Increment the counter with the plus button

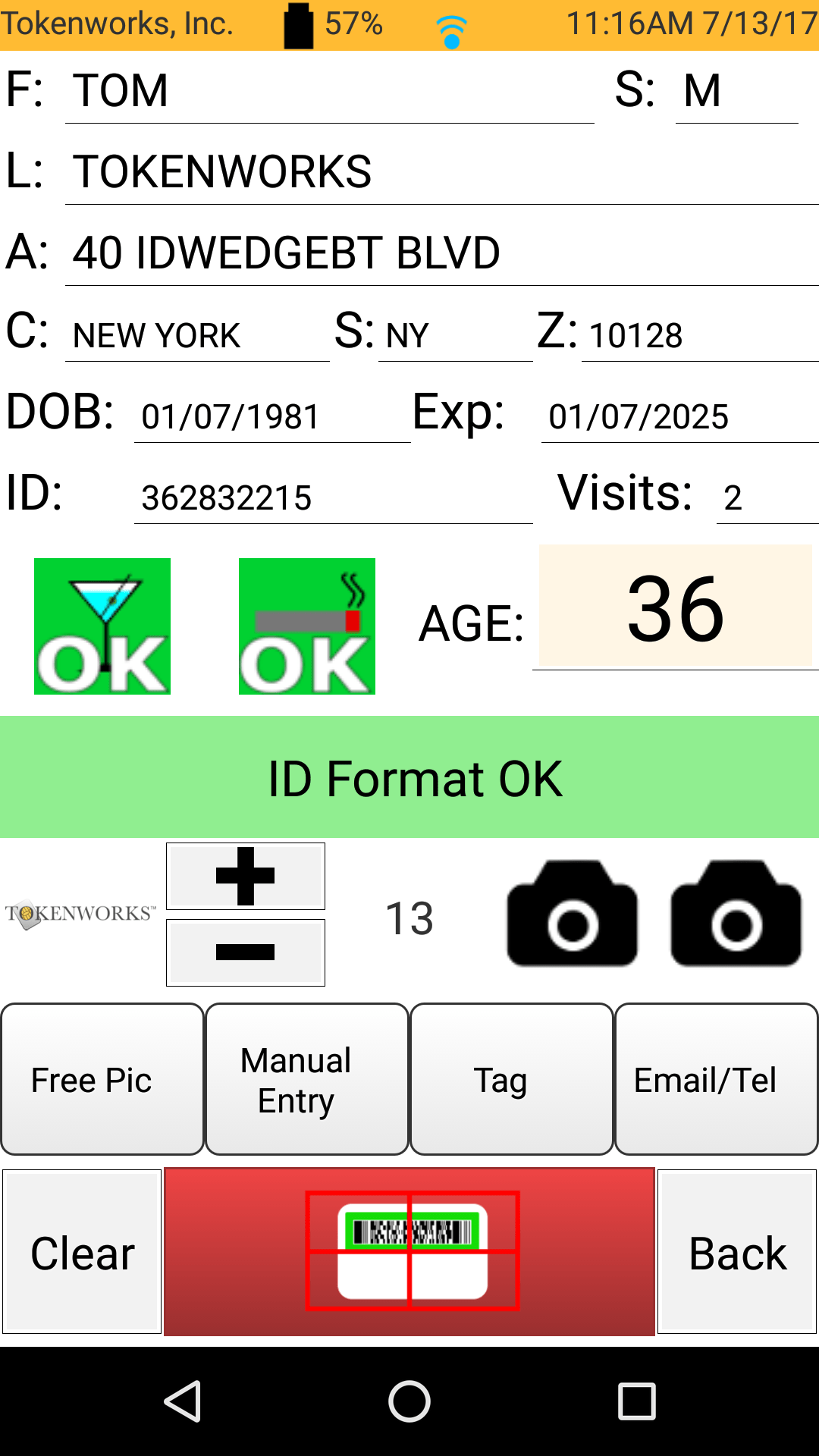click(x=245, y=876)
